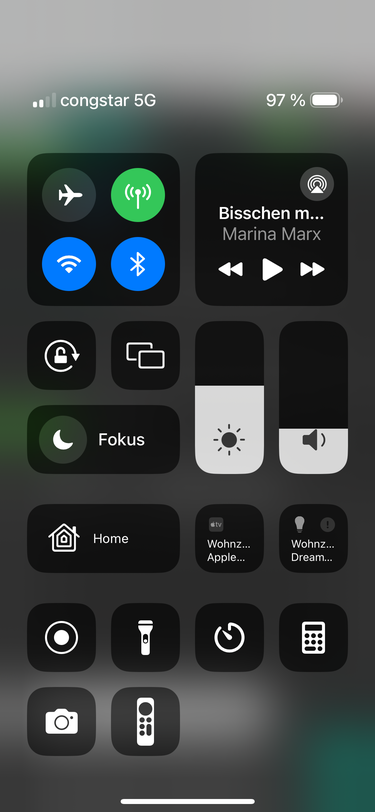
Task: Tap the Fokus button
Action: click(104, 440)
